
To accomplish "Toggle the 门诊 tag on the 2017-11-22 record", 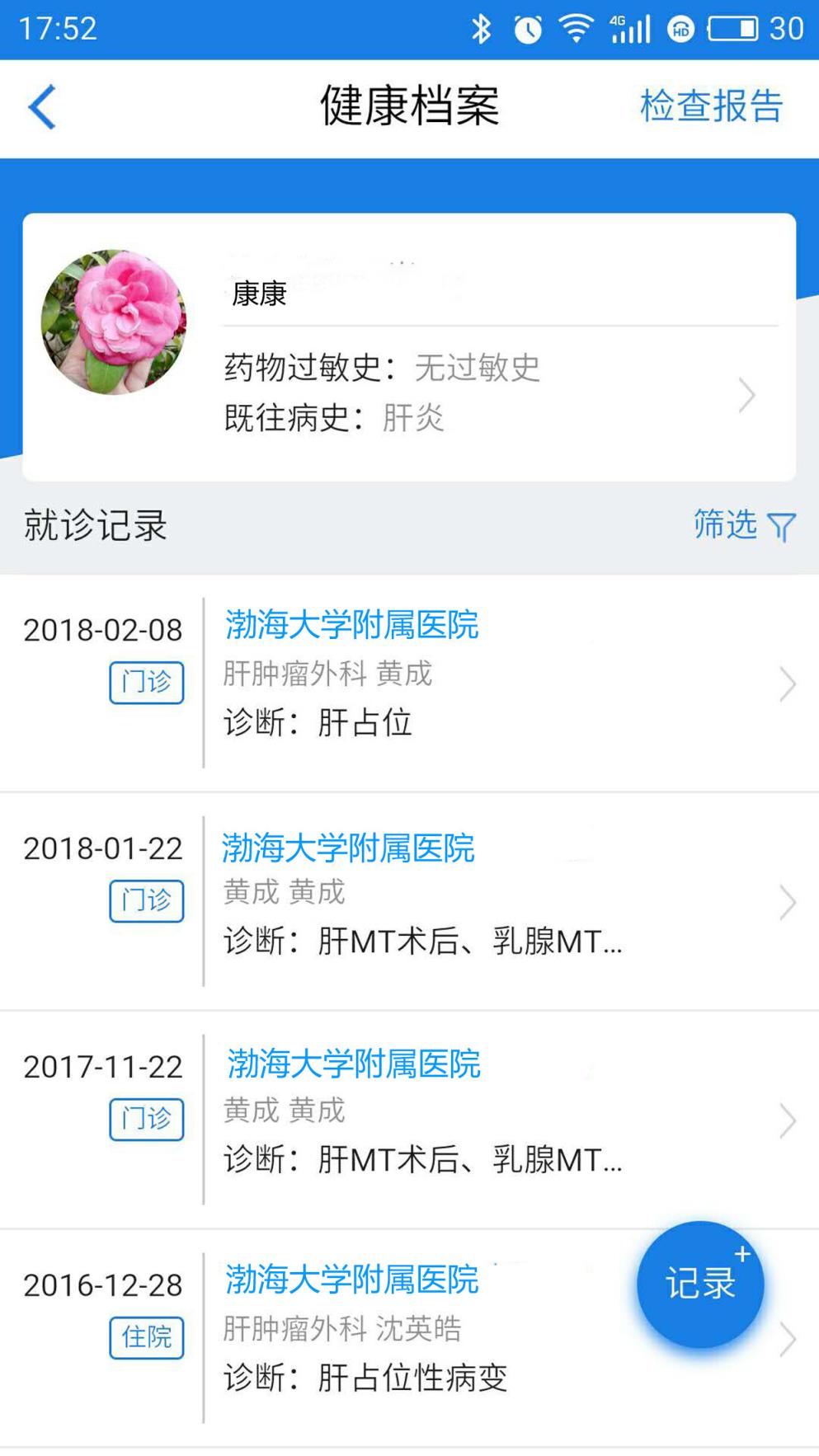I will tap(146, 1120).
